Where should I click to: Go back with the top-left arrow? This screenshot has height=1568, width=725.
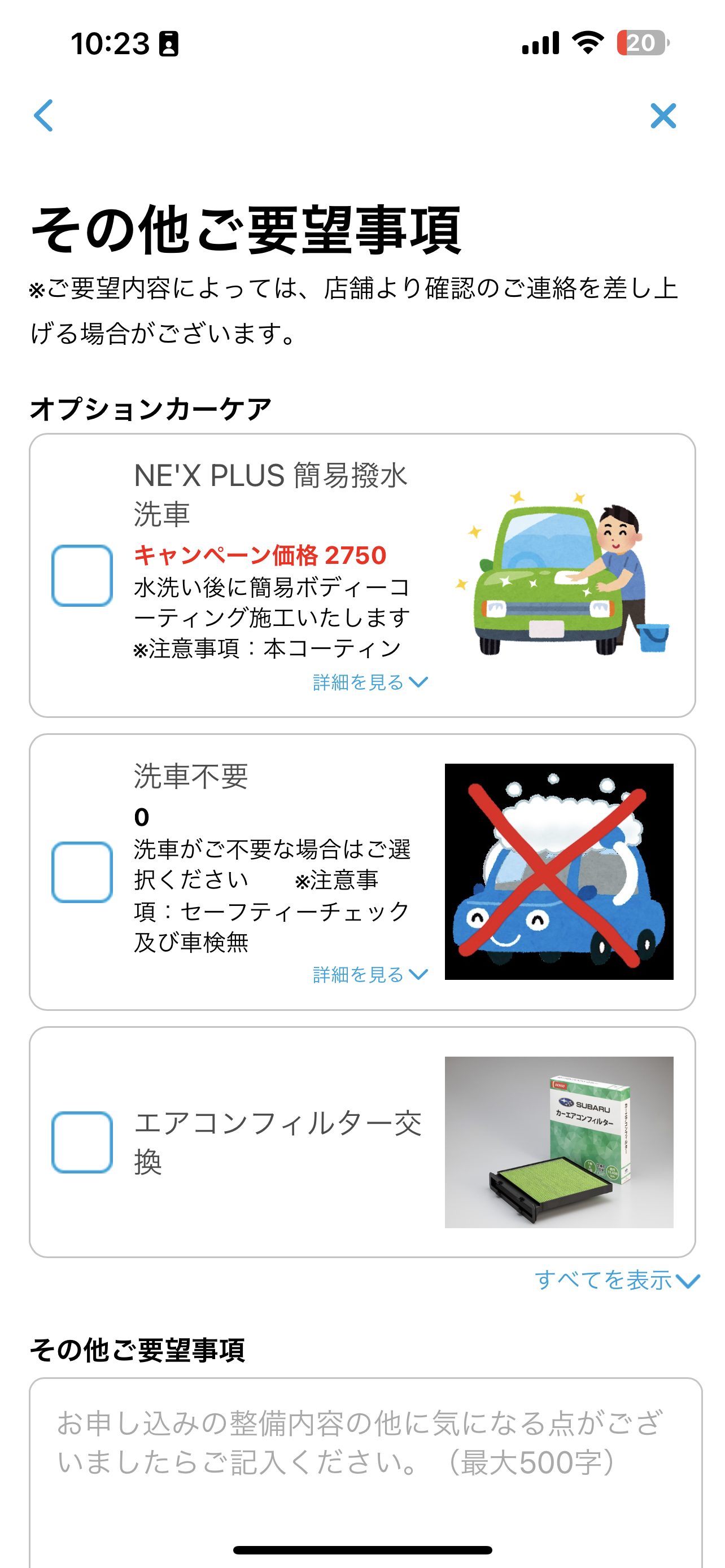tap(43, 116)
